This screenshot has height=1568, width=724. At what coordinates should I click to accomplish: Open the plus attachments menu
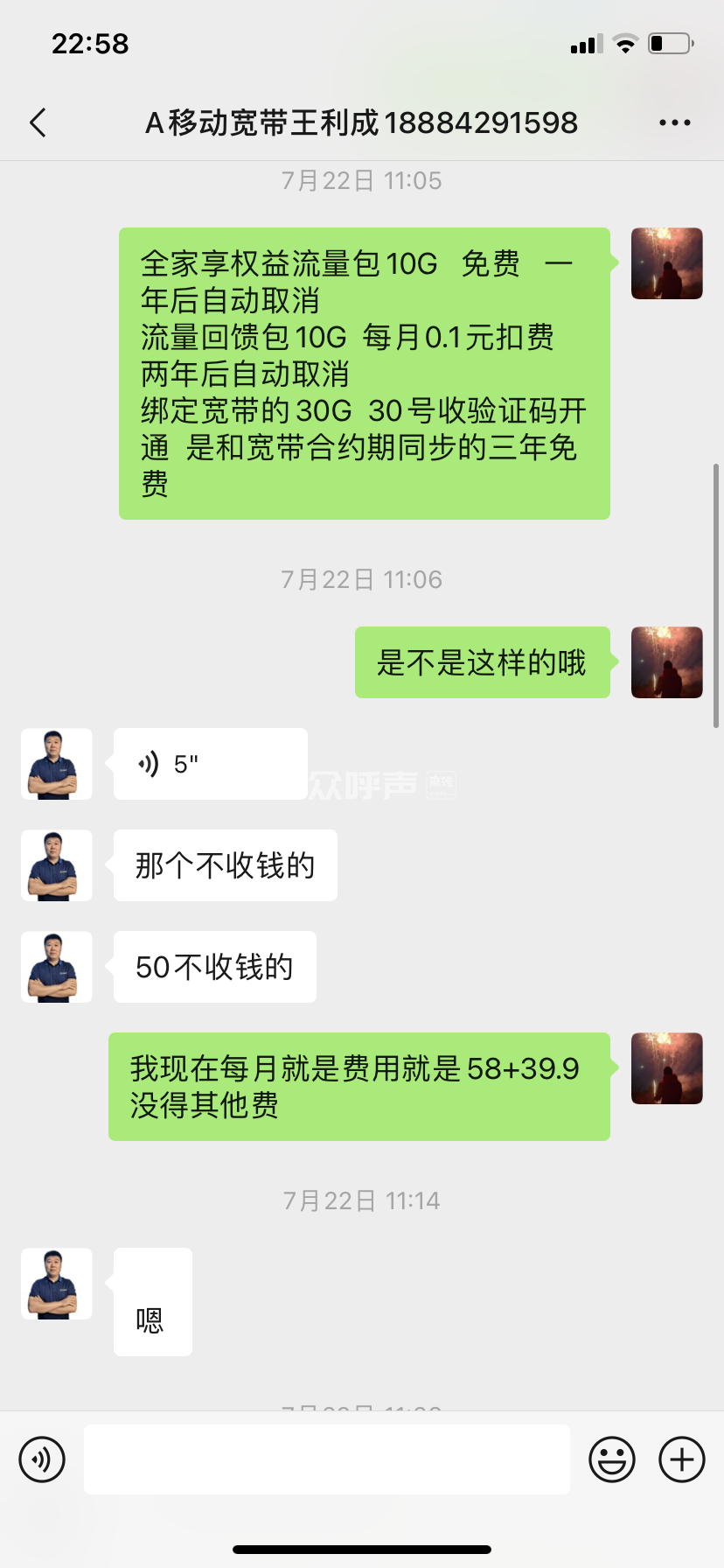[x=682, y=1459]
